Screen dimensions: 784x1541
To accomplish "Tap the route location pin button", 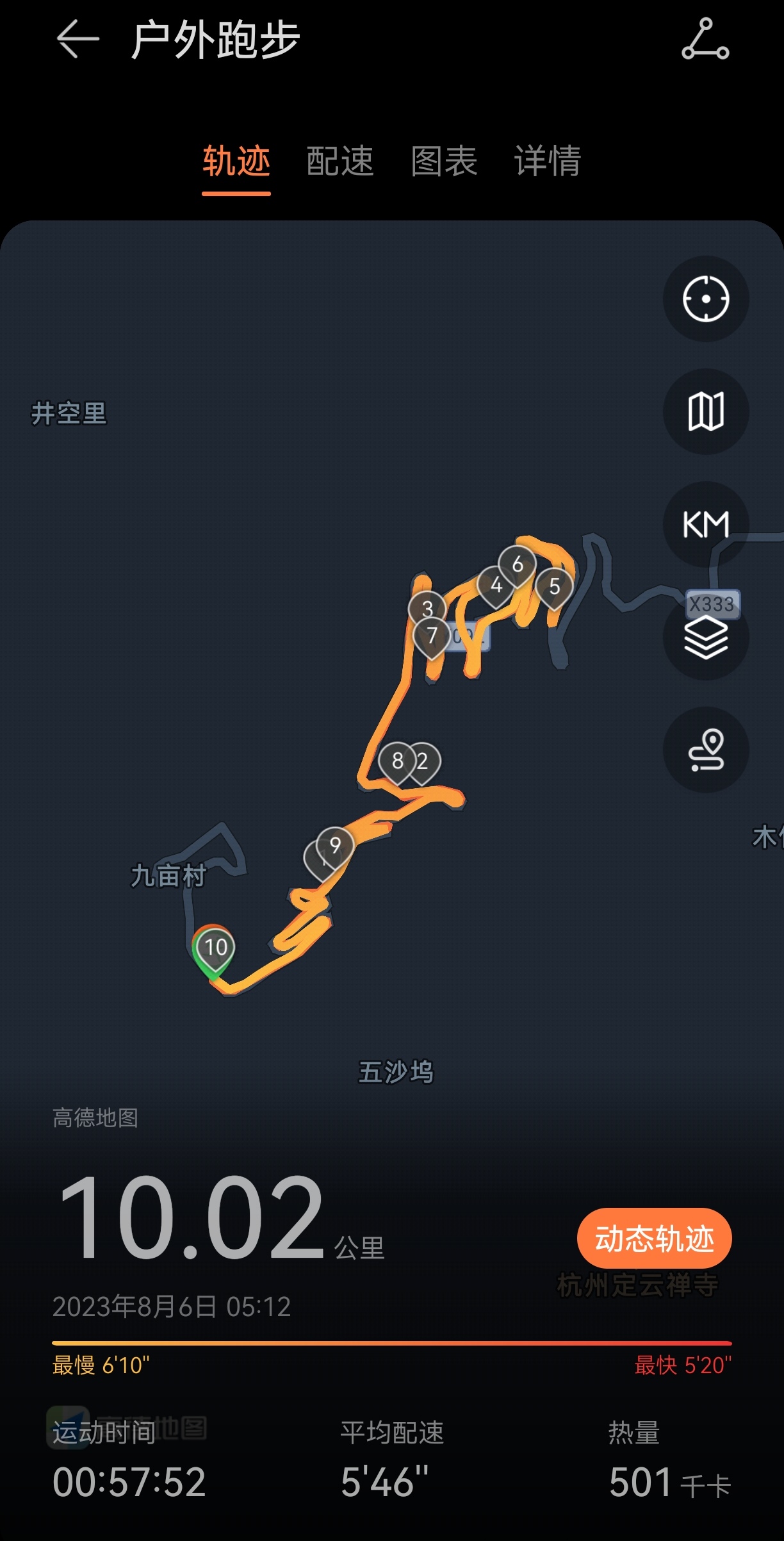I will (x=706, y=750).
